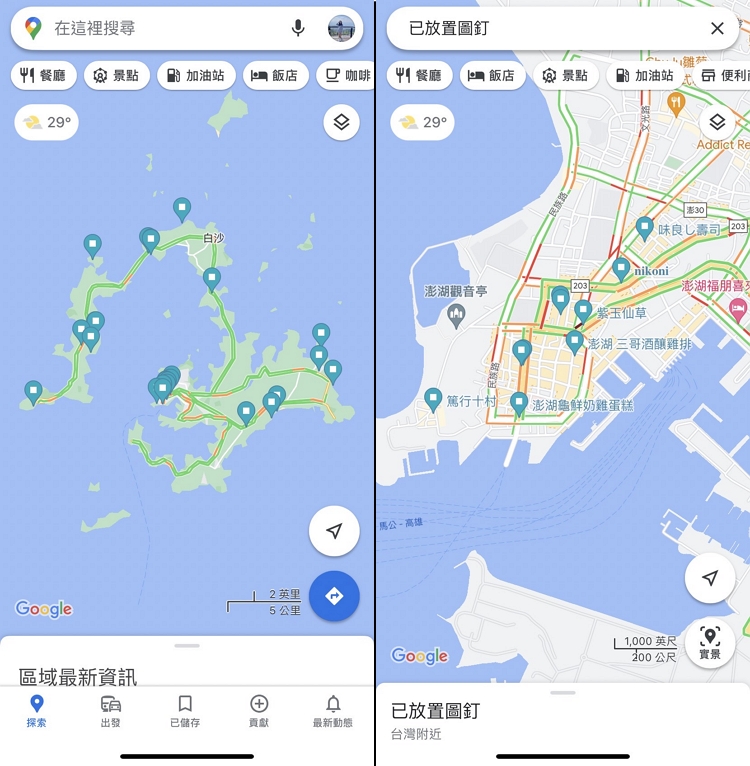Open the 最新動態 updates tab
The image size is (750, 766).
pos(333,711)
